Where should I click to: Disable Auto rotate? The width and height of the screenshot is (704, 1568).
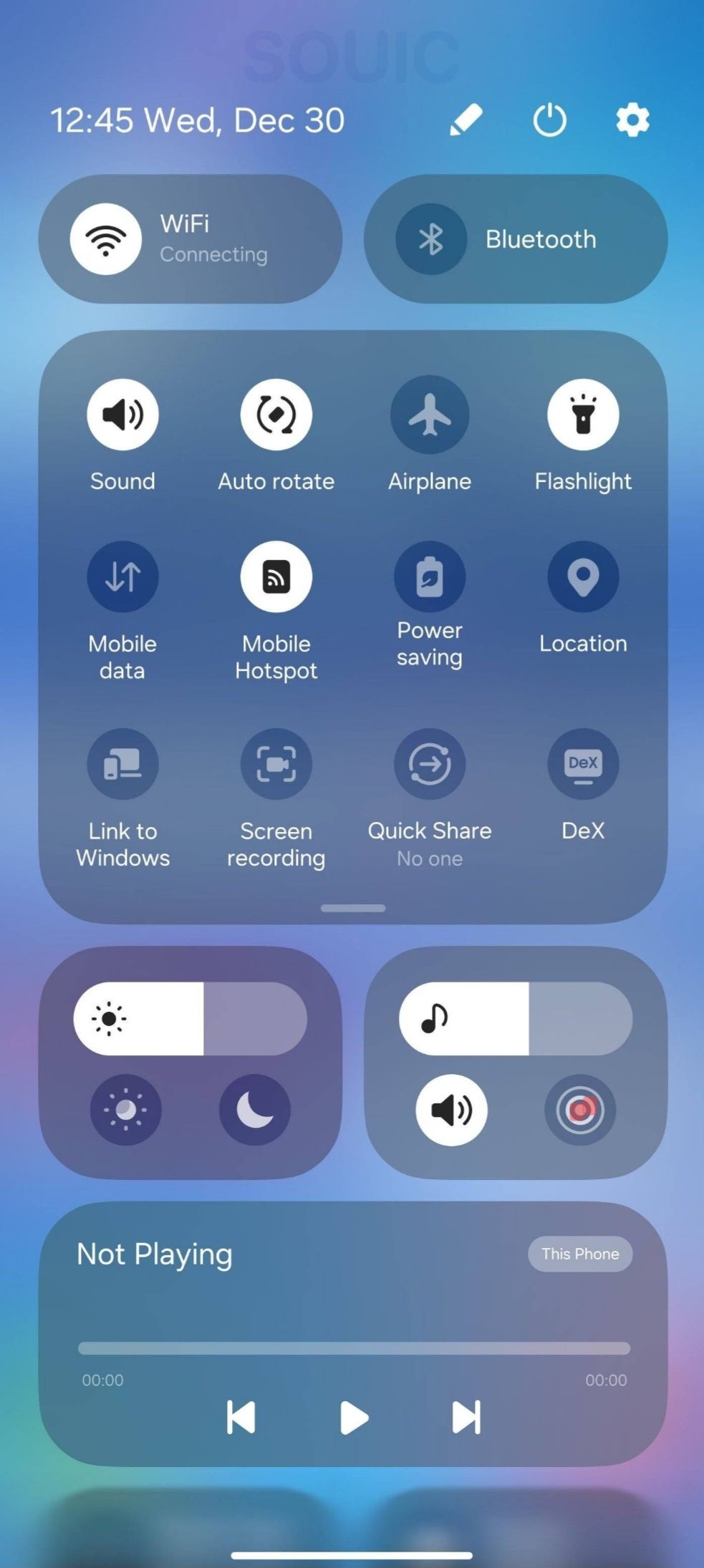coord(276,415)
